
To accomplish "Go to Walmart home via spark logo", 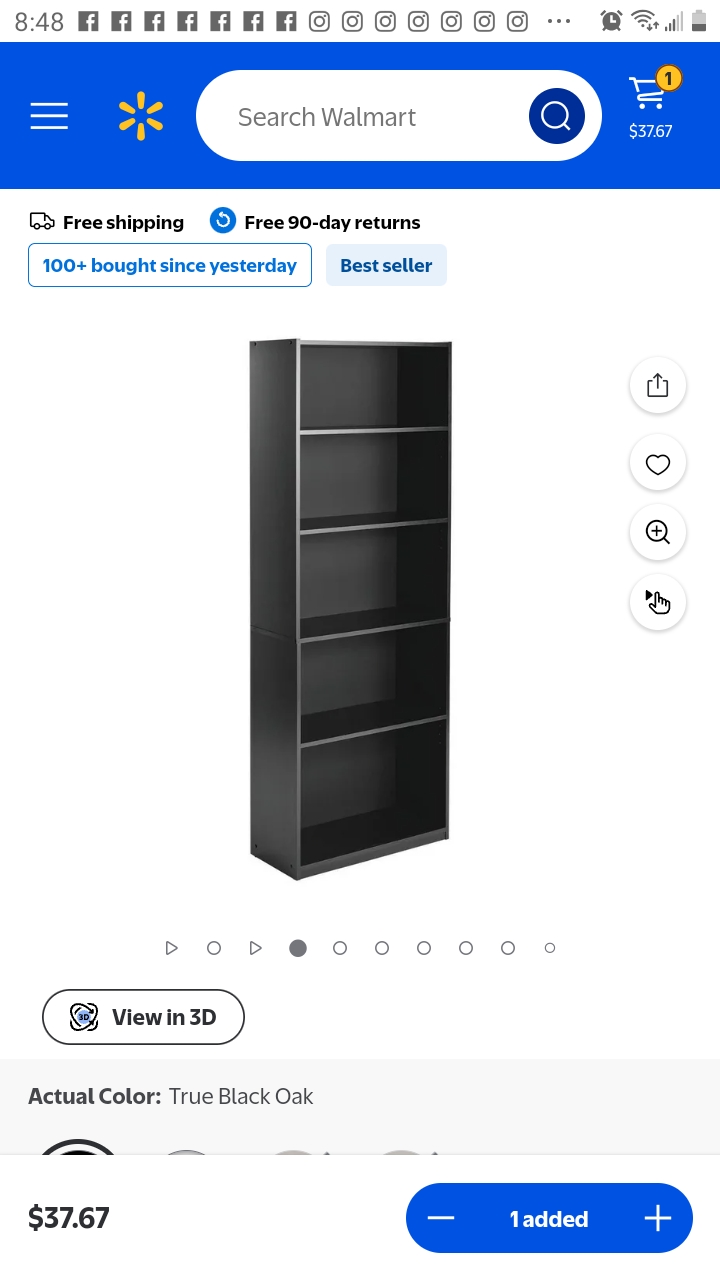I will point(141,116).
